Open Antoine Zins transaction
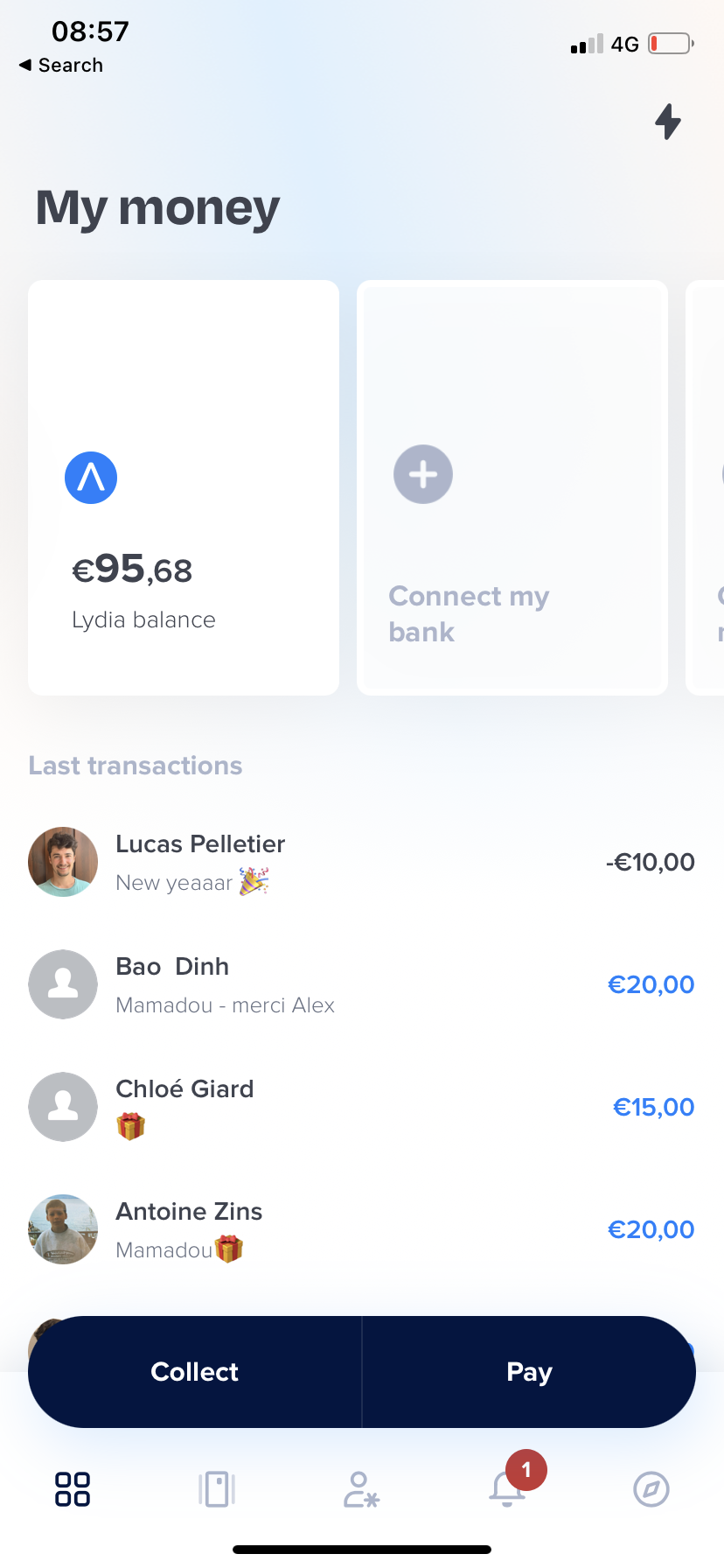The image size is (724, 1568). [x=361, y=1229]
